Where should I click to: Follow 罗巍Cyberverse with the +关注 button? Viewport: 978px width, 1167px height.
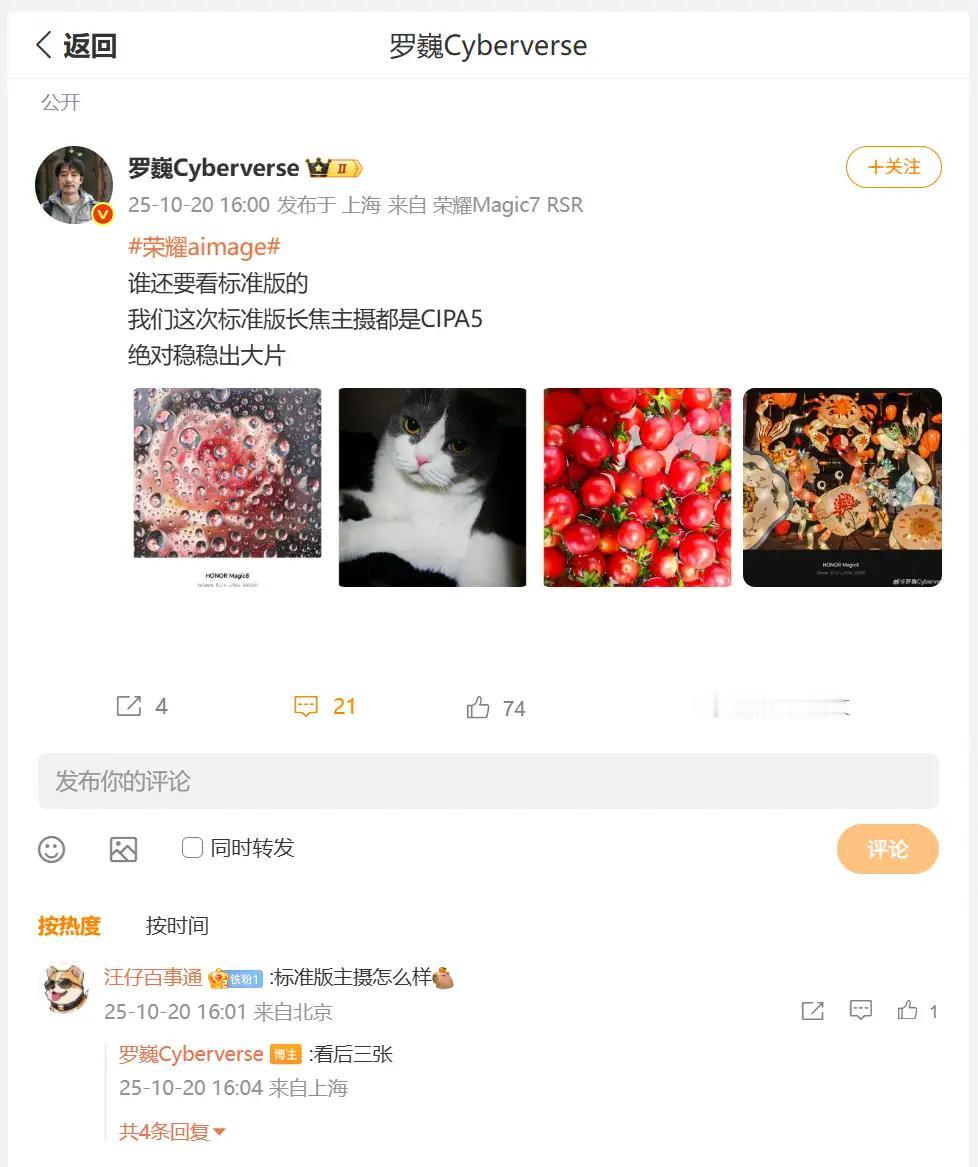point(893,167)
